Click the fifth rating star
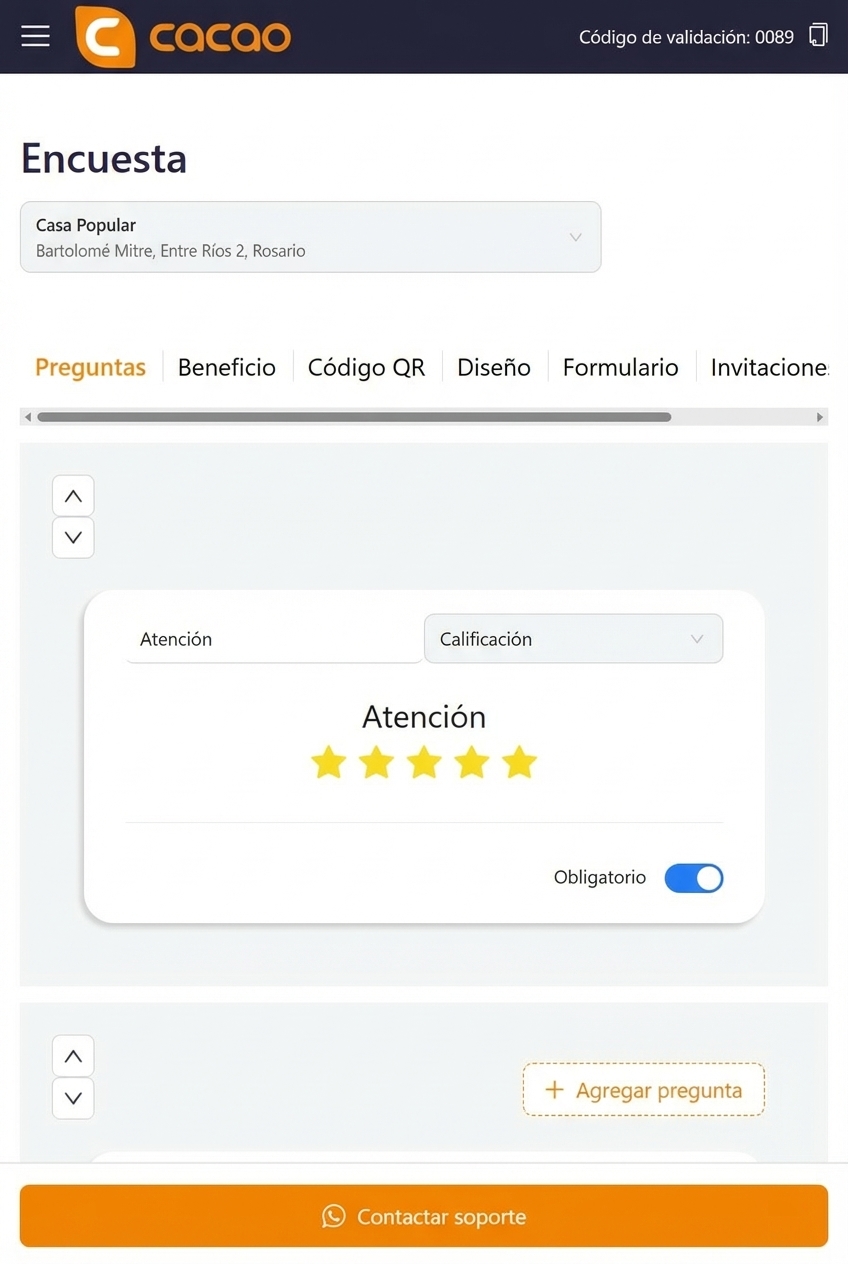 pos(520,762)
